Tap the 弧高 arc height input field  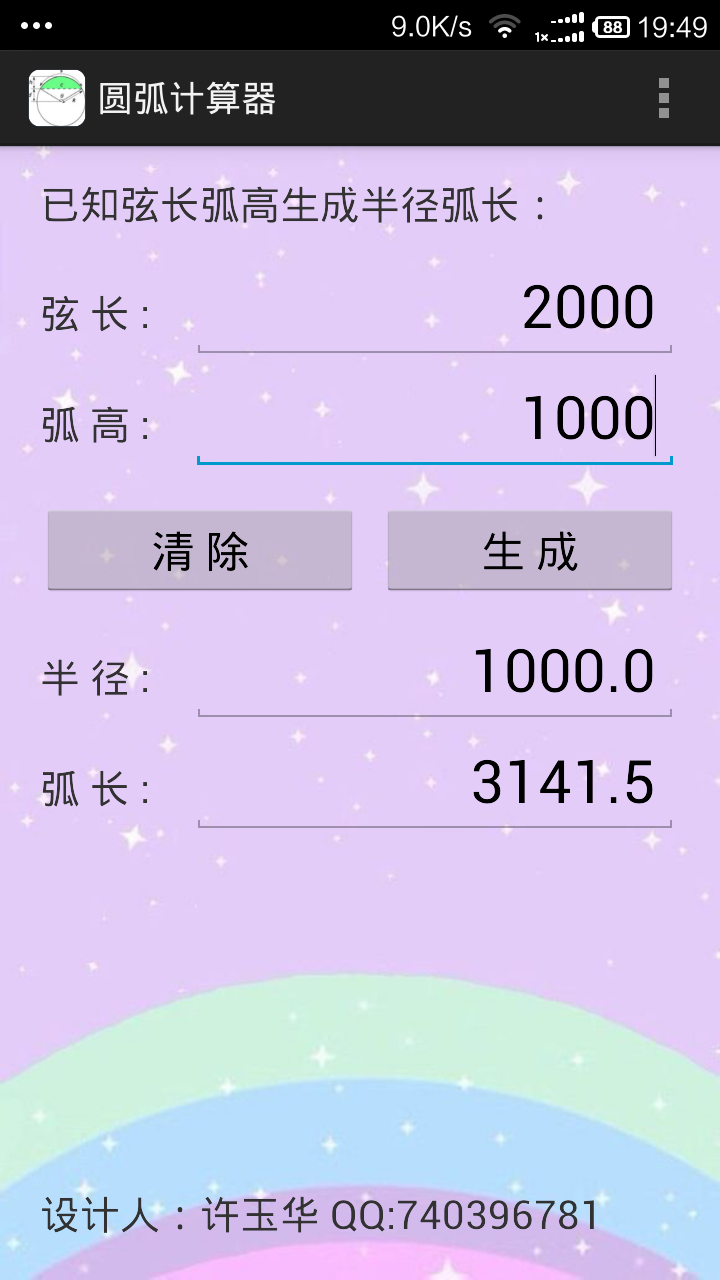(434, 420)
